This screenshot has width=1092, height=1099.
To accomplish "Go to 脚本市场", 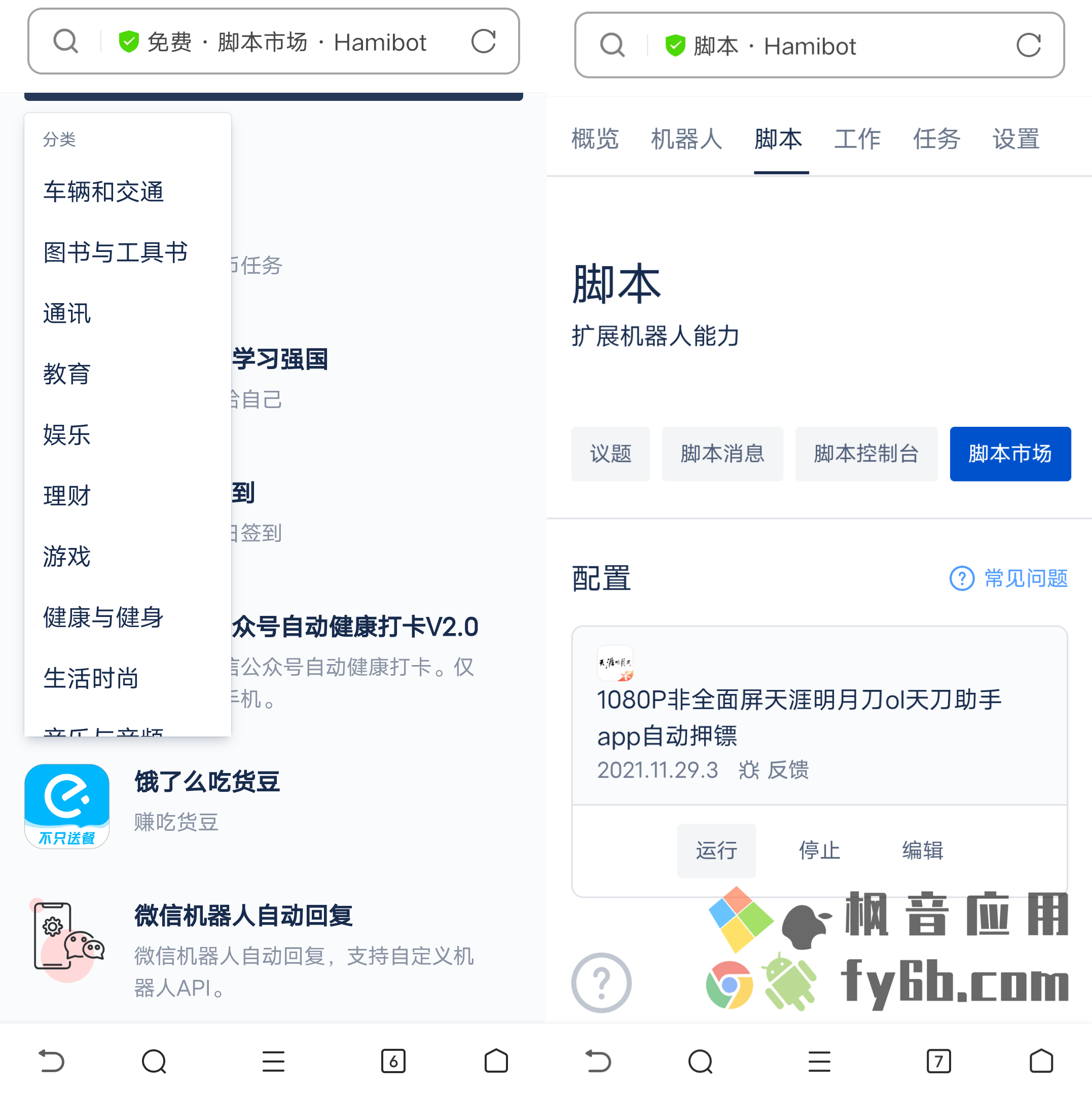I will 1010,454.
